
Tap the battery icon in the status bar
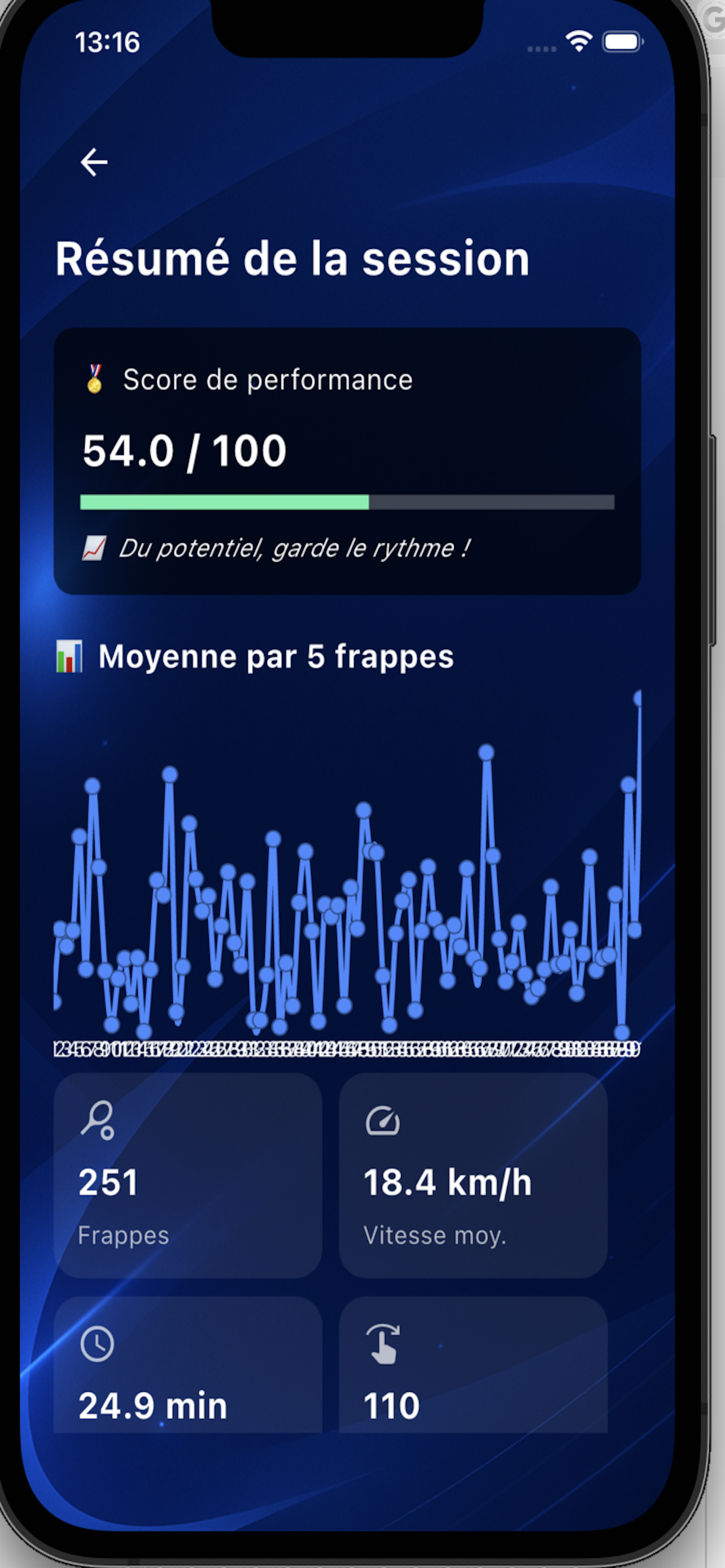623,41
